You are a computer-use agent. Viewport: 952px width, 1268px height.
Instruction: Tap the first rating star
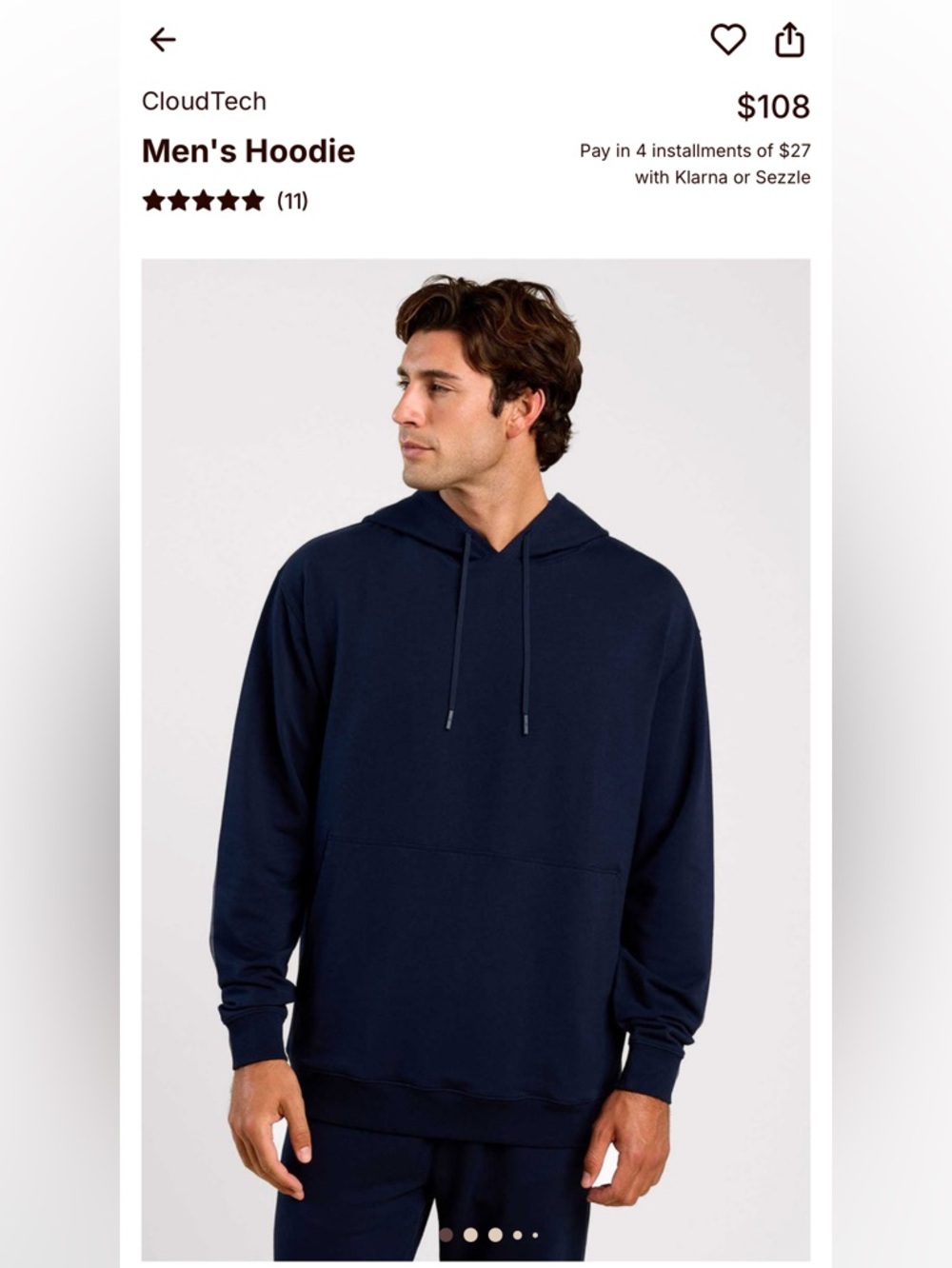(x=153, y=201)
